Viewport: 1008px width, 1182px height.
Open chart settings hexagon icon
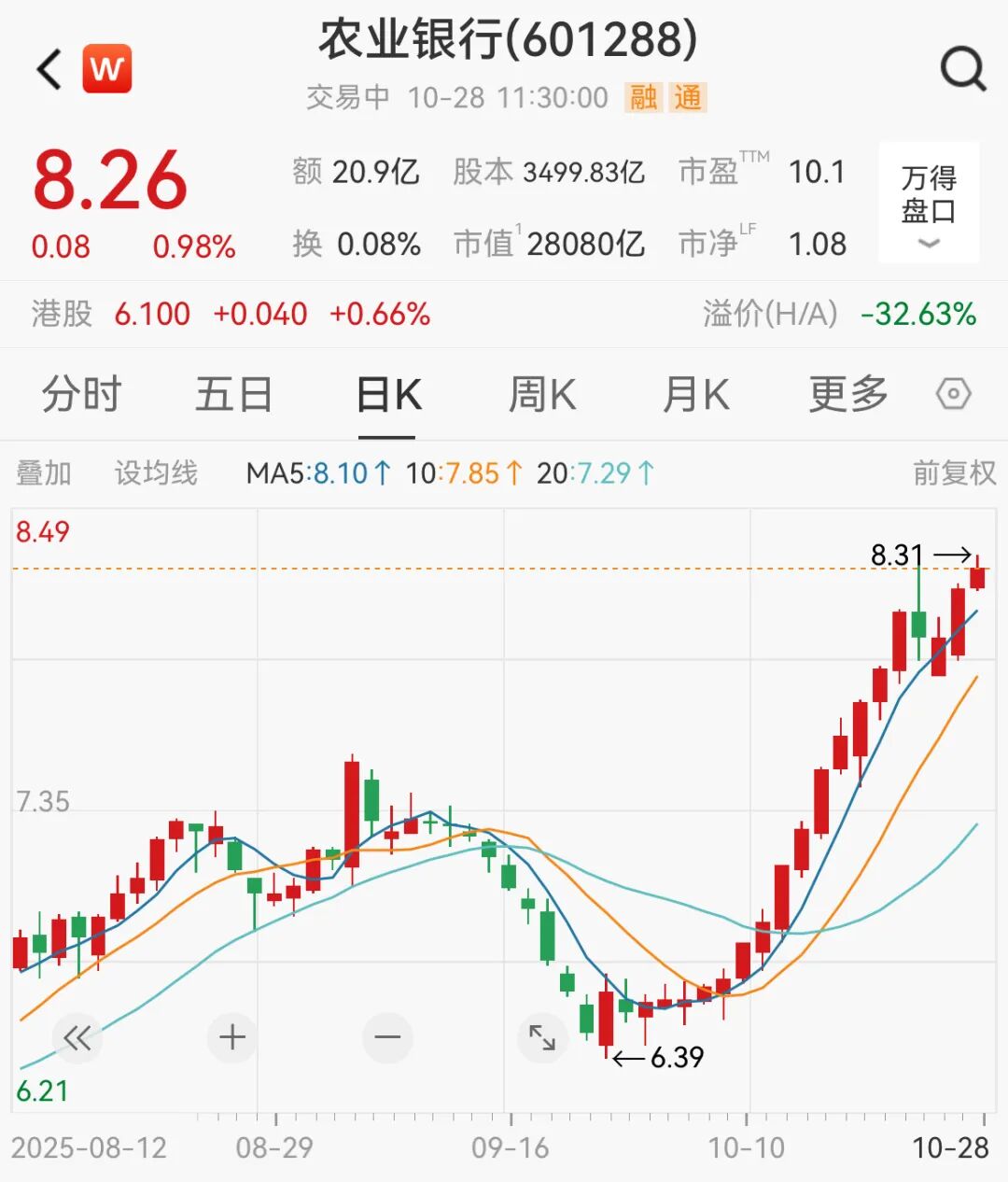point(953,395)
